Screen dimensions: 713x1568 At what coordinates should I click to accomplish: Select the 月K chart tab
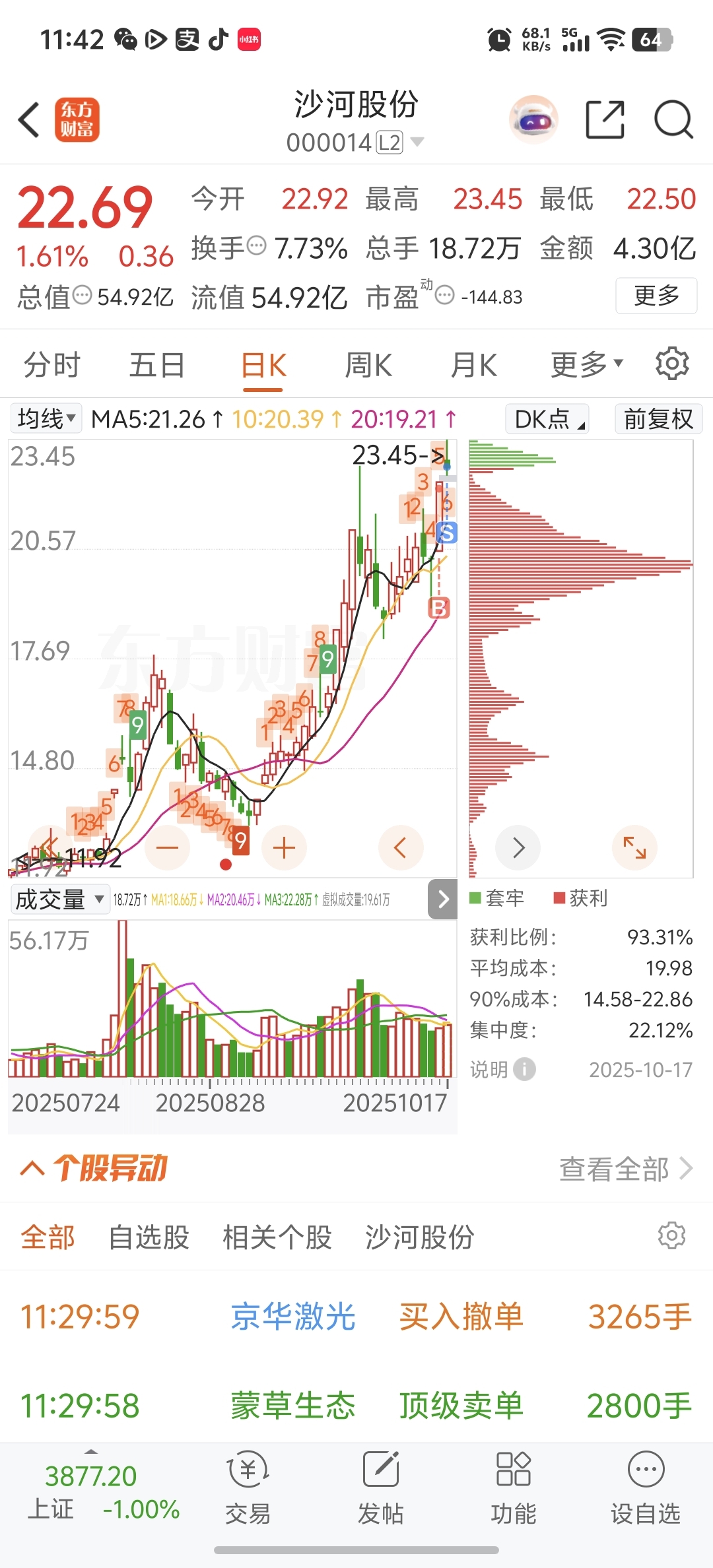[x=473, y=365]
